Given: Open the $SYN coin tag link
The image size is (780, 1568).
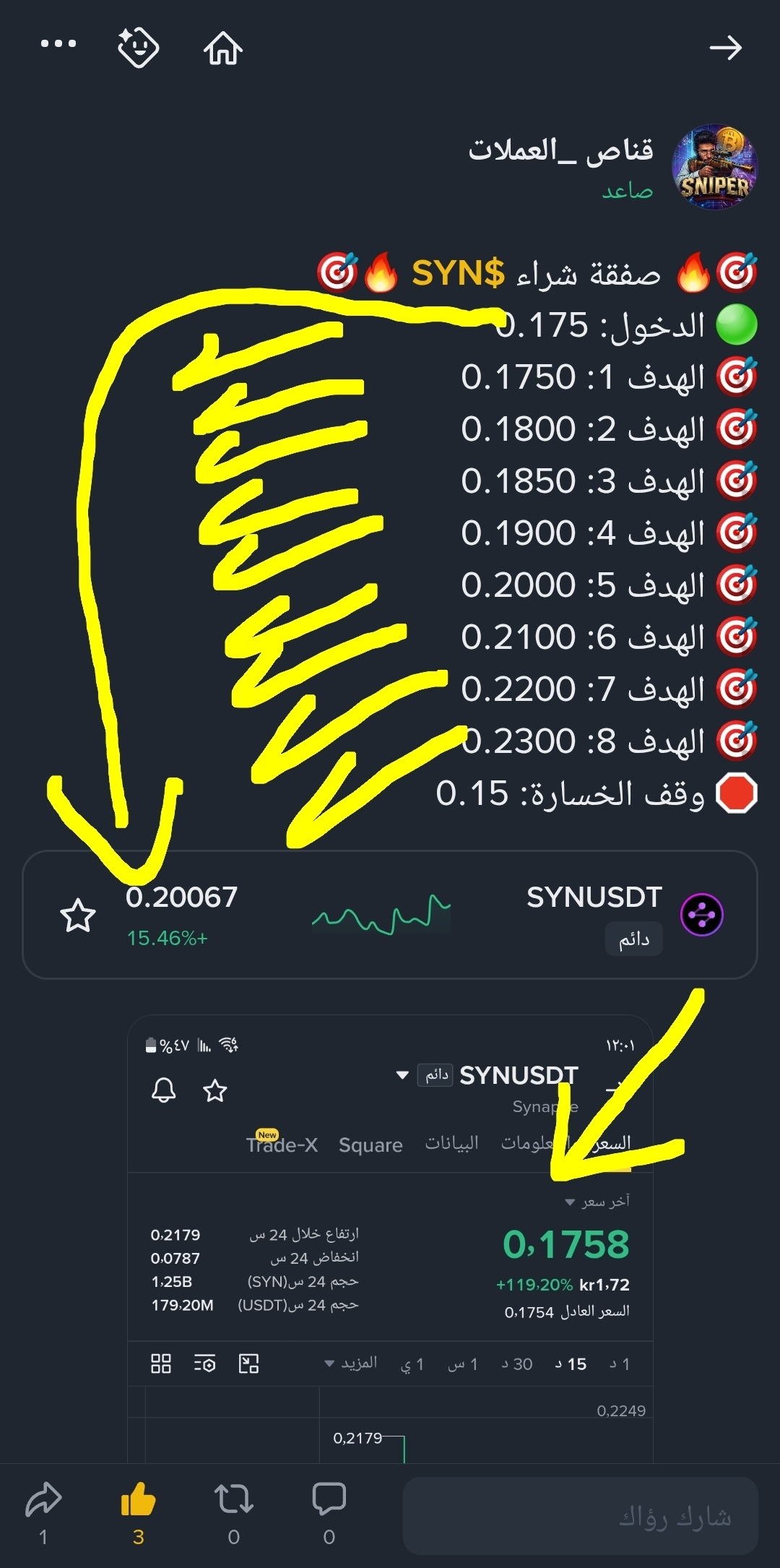Looking at the screenshot, I should 459,273.
